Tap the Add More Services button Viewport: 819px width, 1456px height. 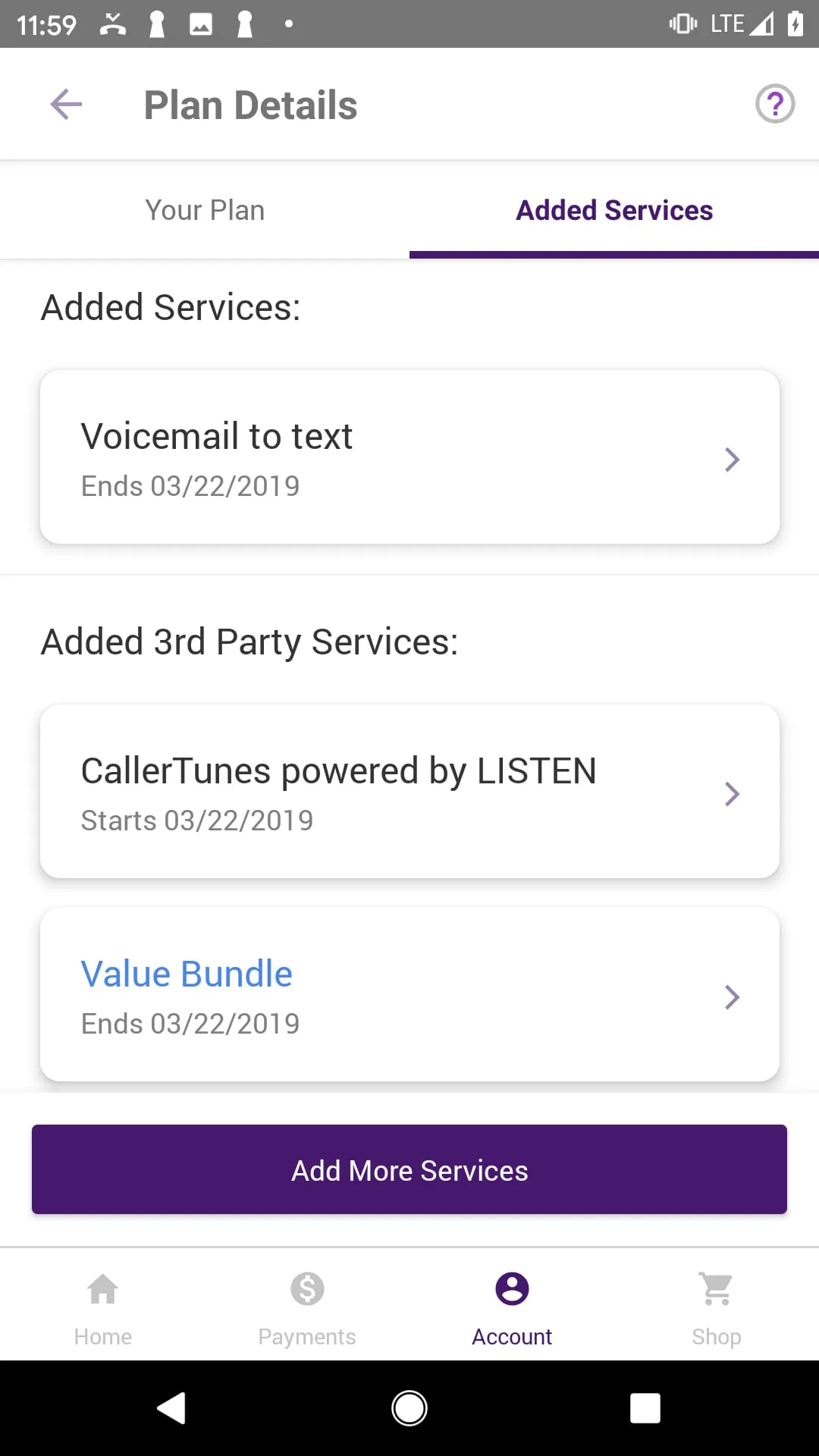click(x=409, y=1169)
